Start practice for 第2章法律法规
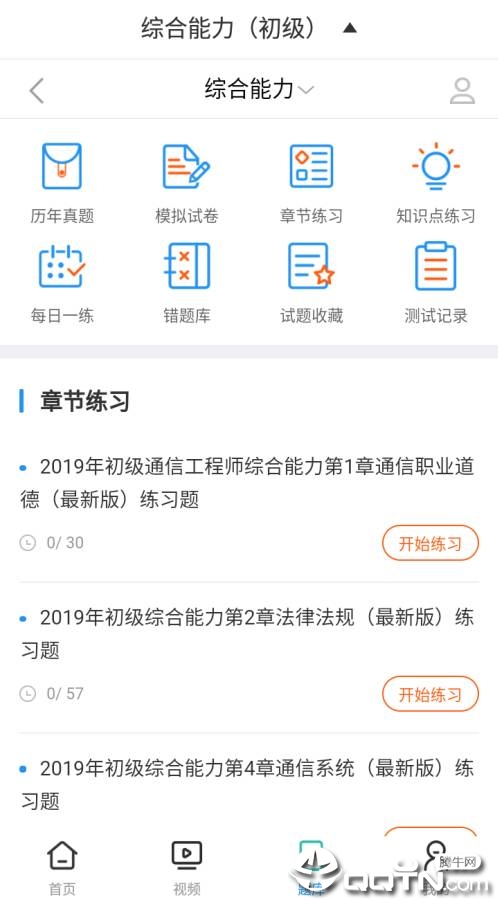This screenshot has width=498, height=900. click(430, 694)
